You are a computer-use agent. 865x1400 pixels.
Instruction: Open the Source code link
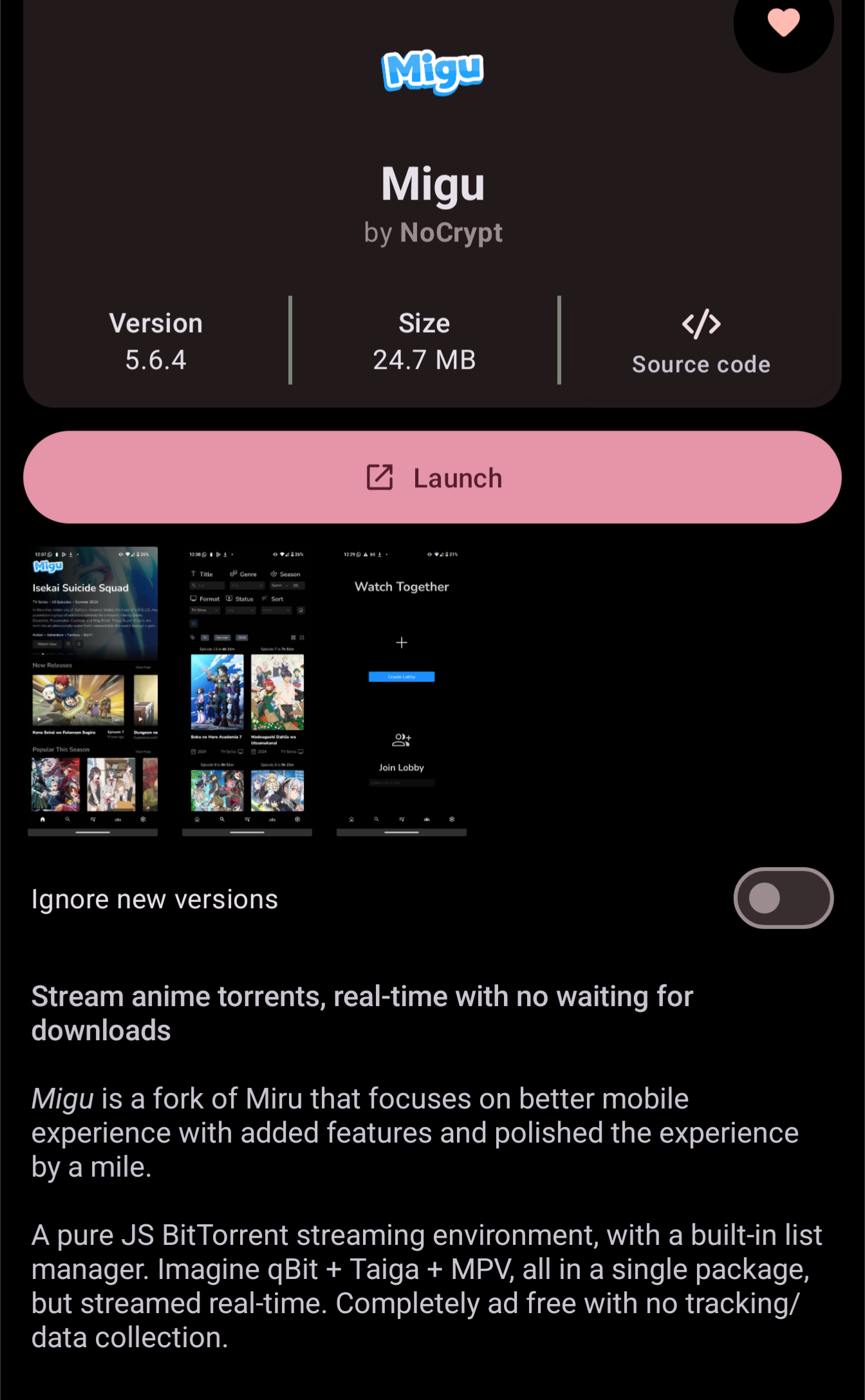click(701, 342)
